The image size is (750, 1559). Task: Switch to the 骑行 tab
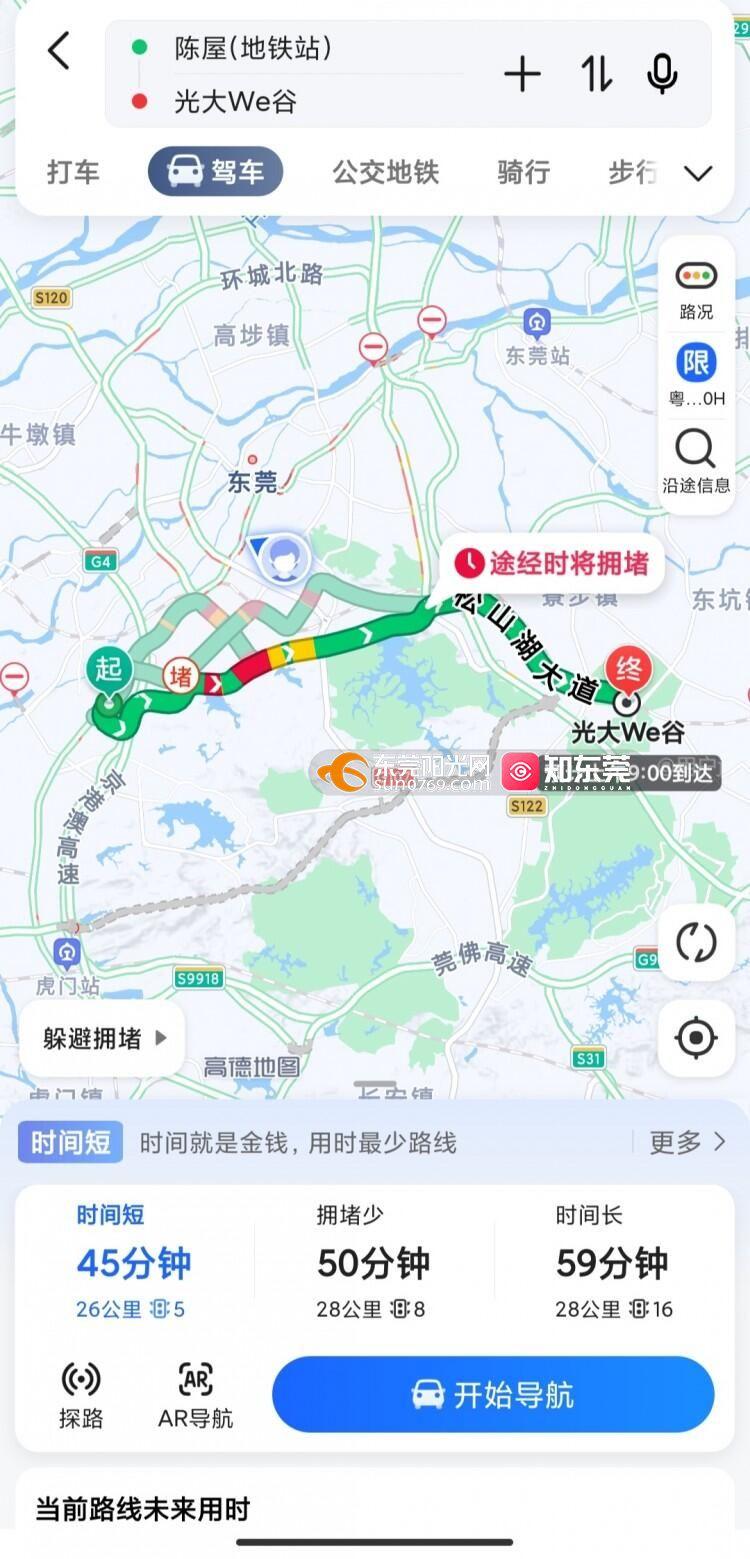(x=523, y=172)
